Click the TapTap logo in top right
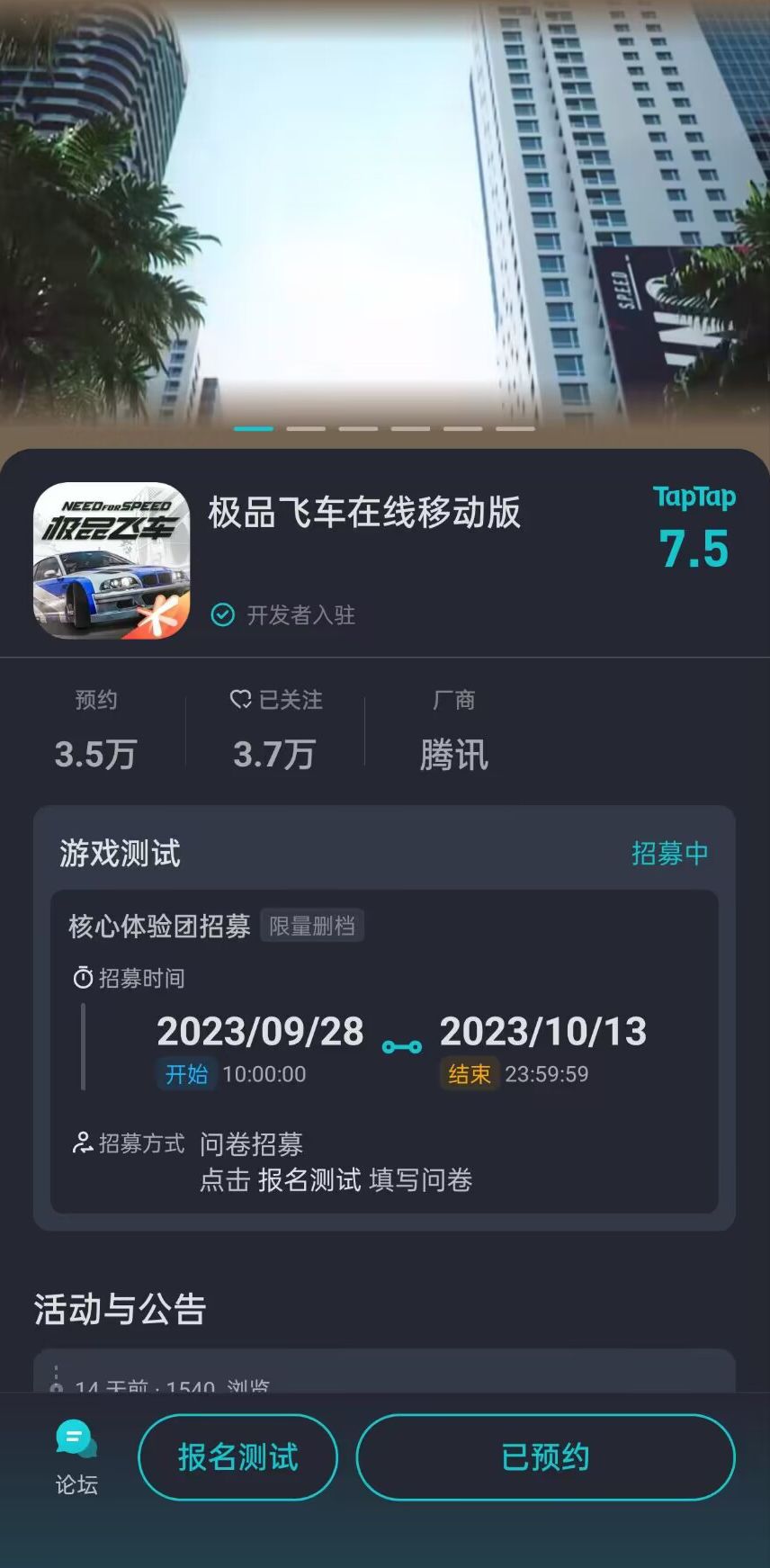The width and height of the screenshot is (770, 1568). coord(694,497)
